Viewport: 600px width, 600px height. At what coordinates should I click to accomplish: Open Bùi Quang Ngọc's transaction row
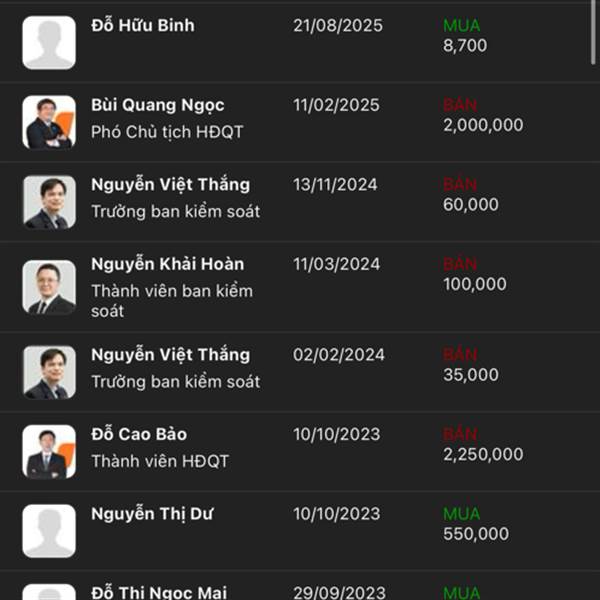click(x=300, y=122)
